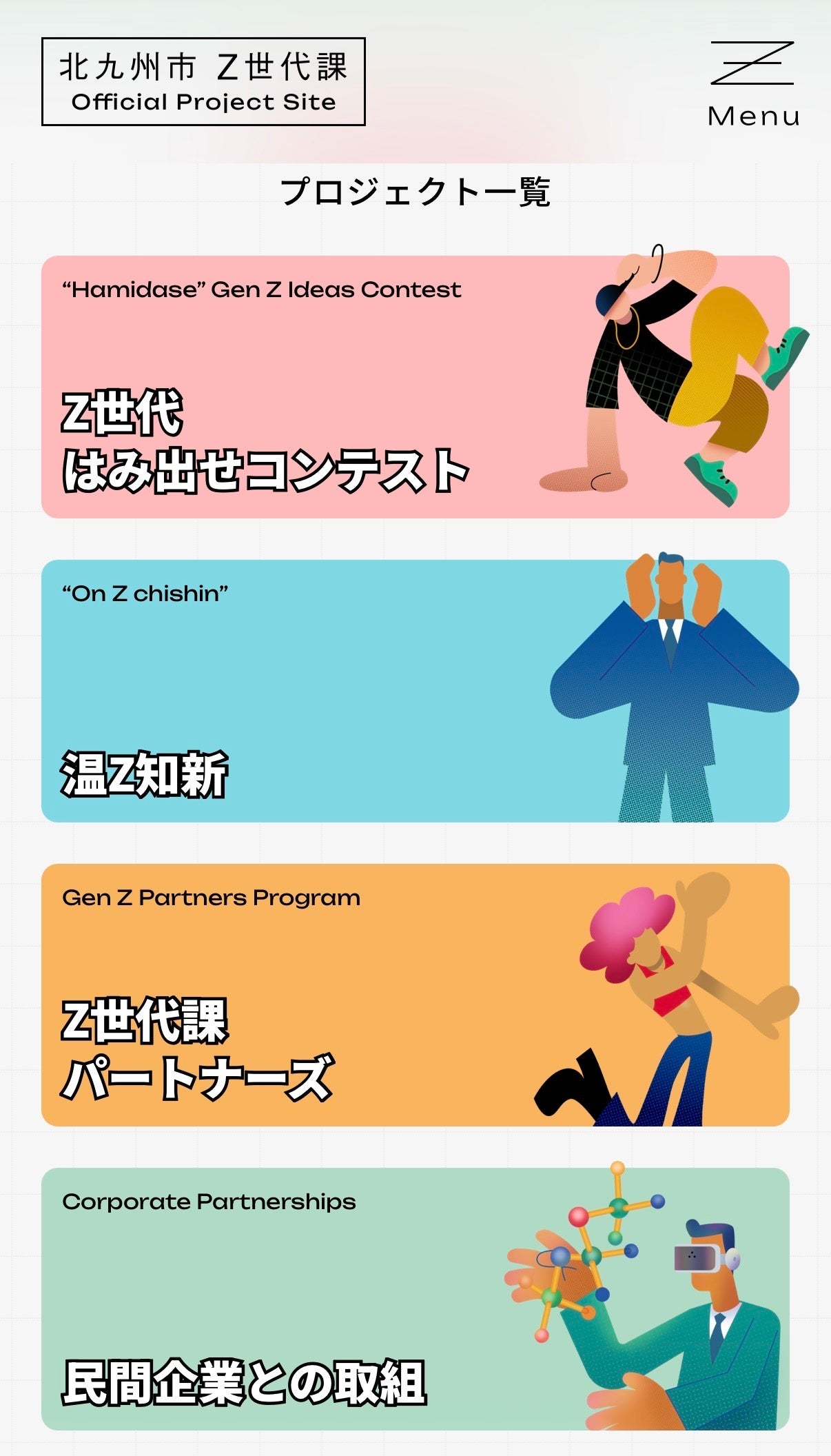The width and height of the screenshot is (831, 1456).
Task: Open the 民間企業との取組 card
Action: [x=415, y=1299]
